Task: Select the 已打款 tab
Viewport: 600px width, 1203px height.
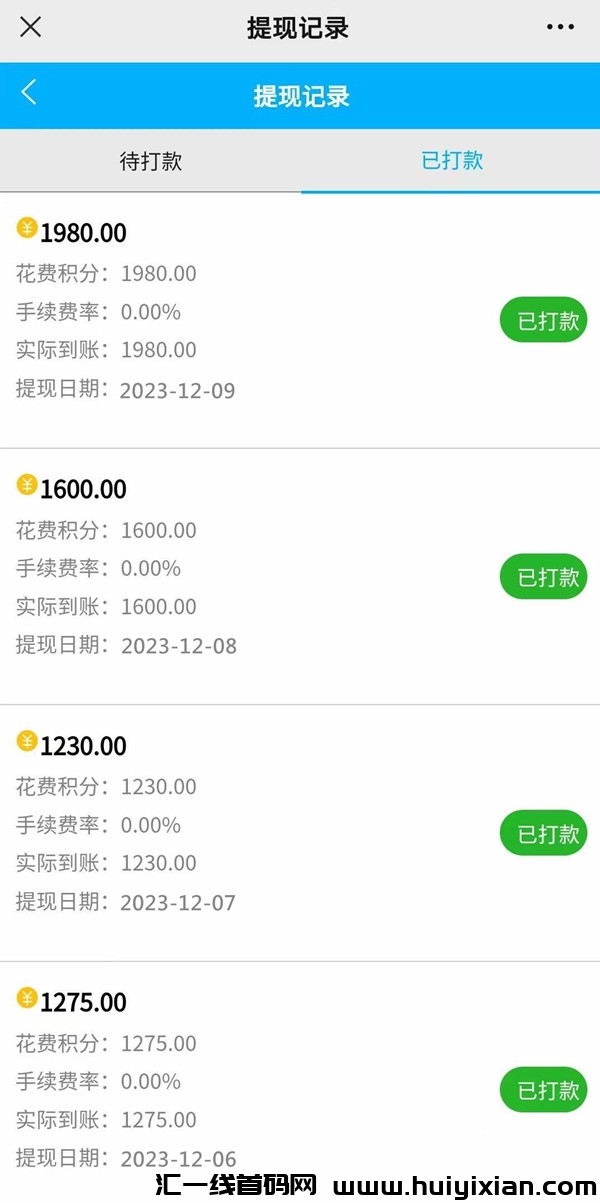Action: pyautogui.click(x=452, y=161)
